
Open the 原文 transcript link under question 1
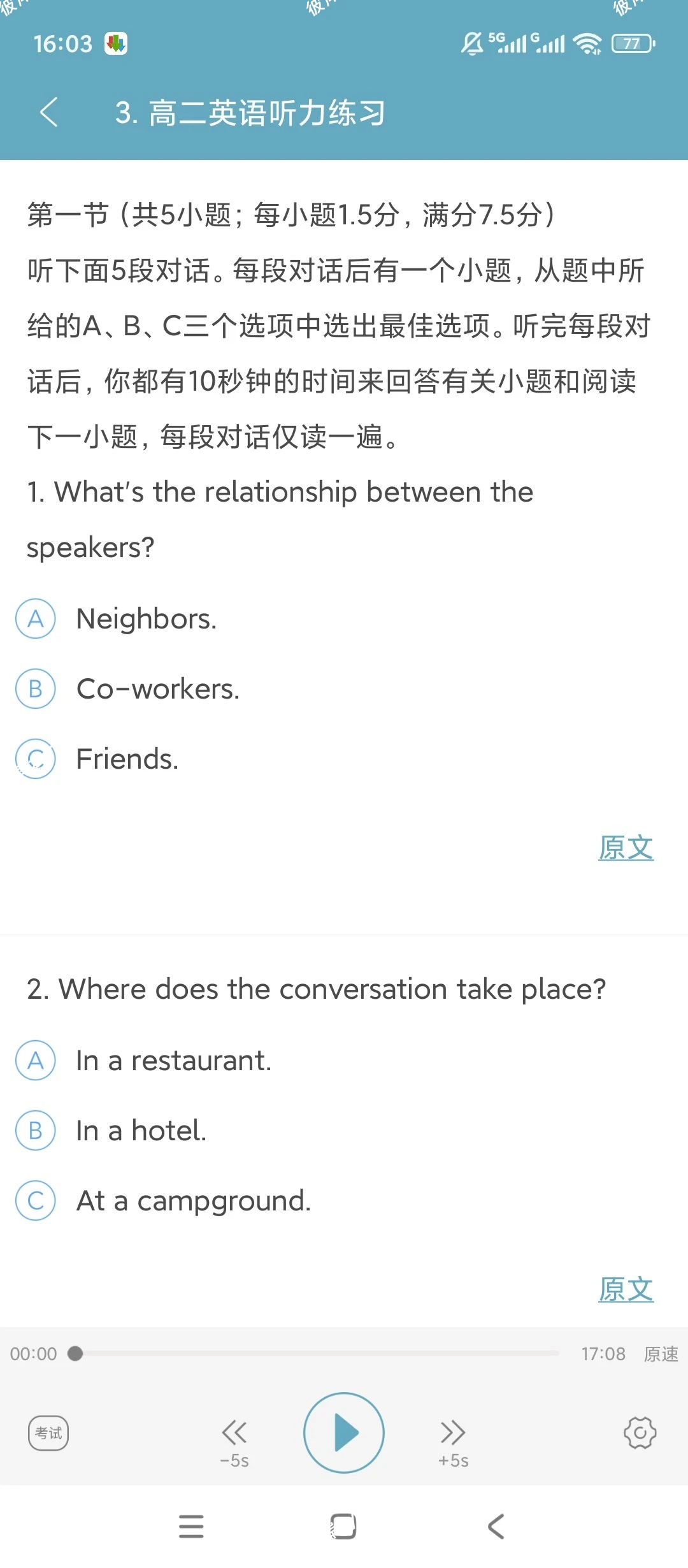pyautogui.click(x=626, y=848)
